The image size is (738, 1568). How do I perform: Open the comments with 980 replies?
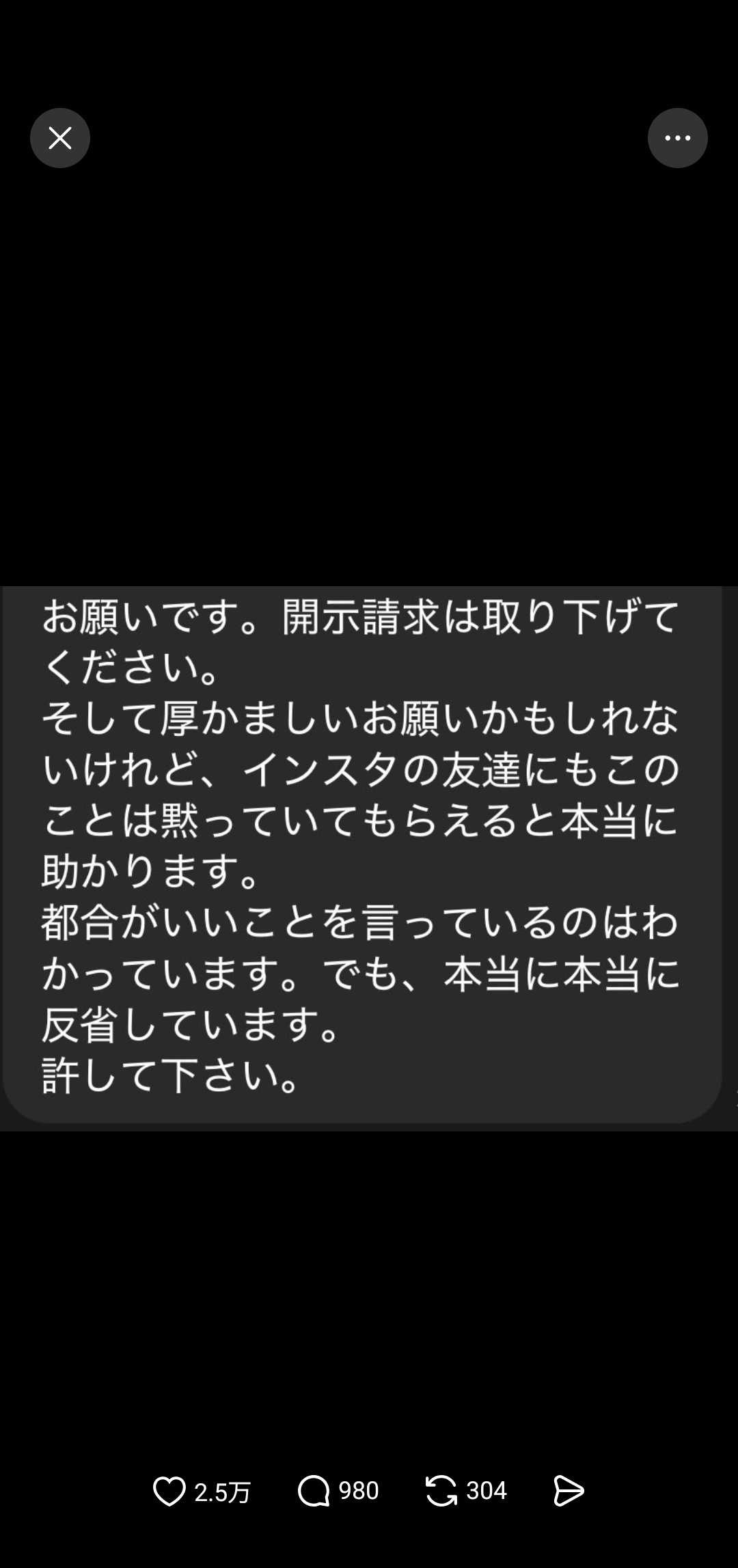[314, 1491]
